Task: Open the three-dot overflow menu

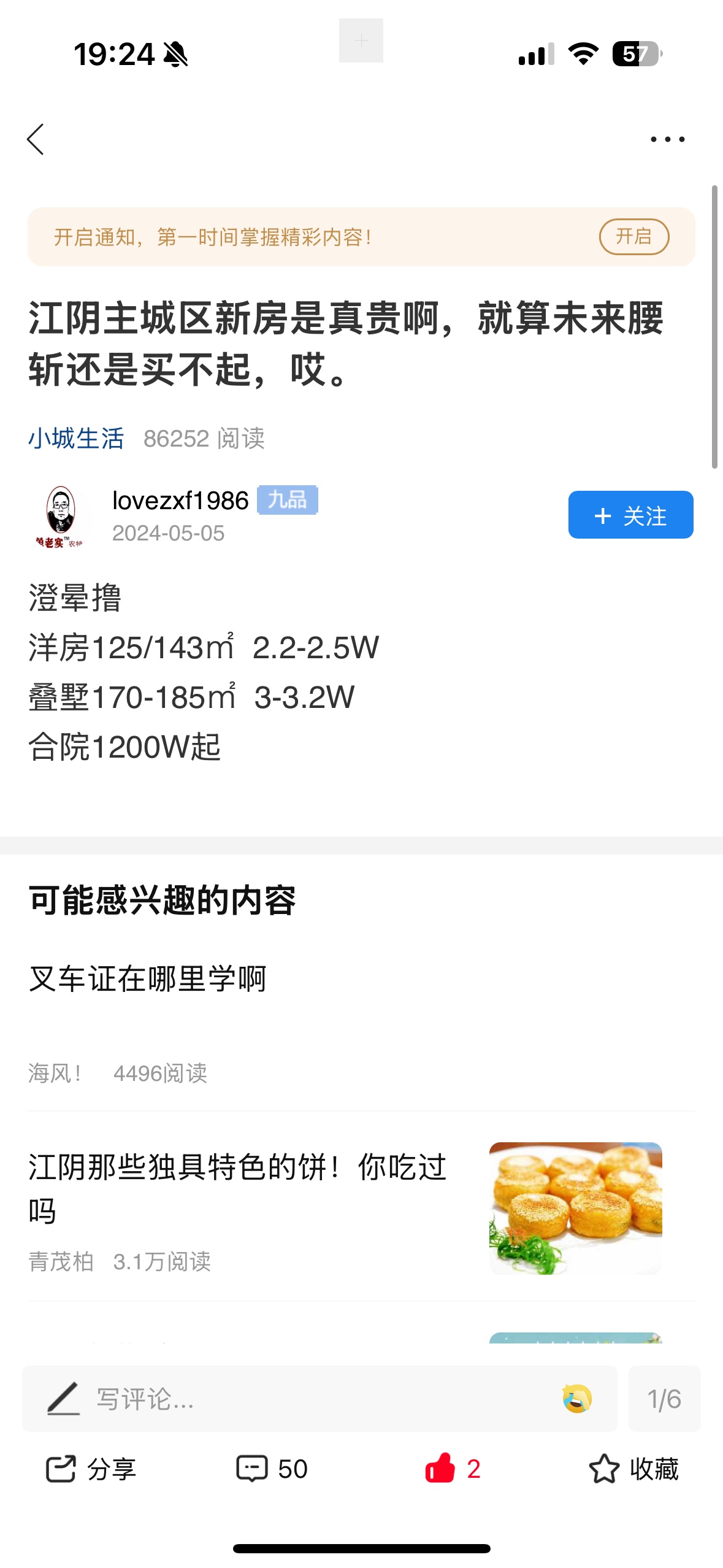Action: pos(667,140)
